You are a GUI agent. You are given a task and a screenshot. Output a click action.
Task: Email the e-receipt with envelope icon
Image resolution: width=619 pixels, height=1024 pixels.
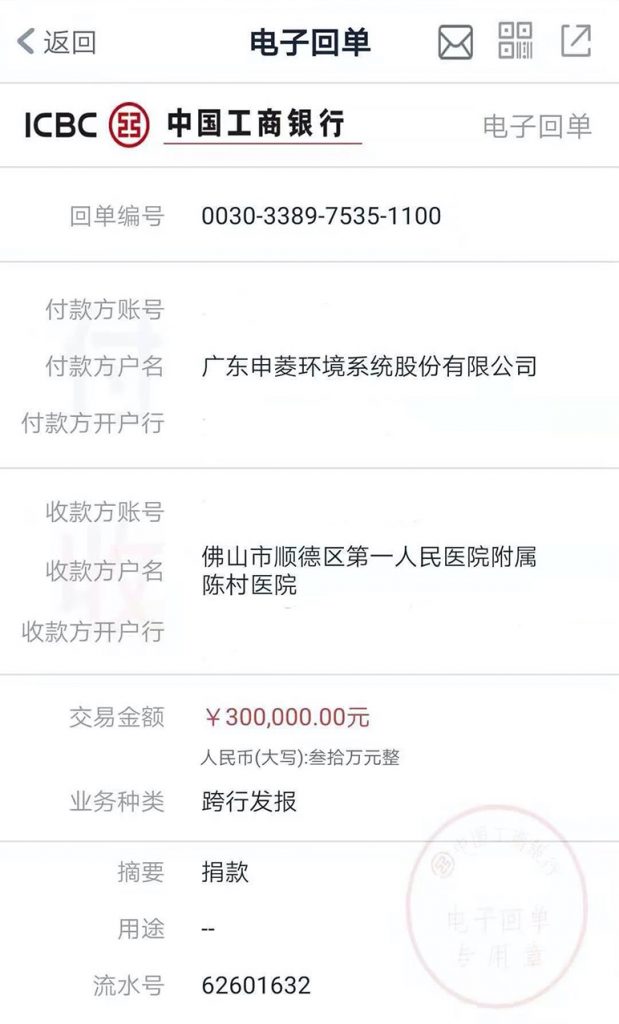point(455,42)
